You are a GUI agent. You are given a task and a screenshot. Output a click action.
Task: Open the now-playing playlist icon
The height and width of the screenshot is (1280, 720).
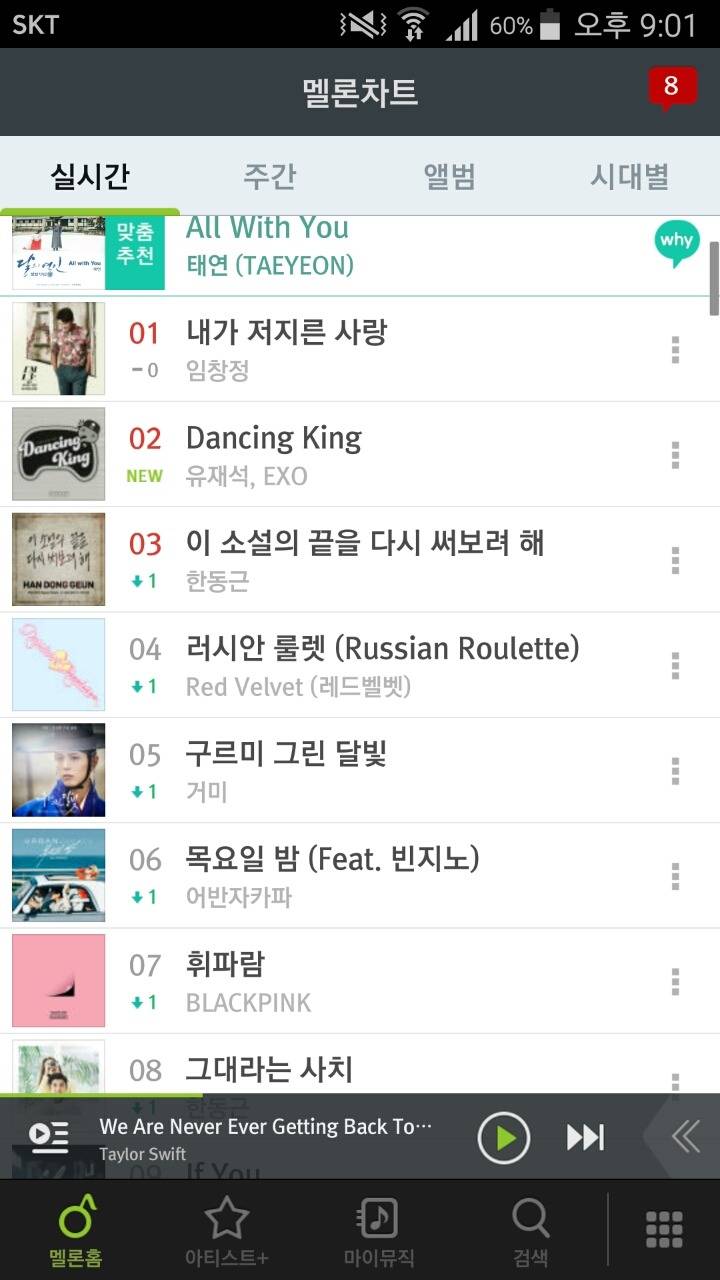(x=49, y=1137)
